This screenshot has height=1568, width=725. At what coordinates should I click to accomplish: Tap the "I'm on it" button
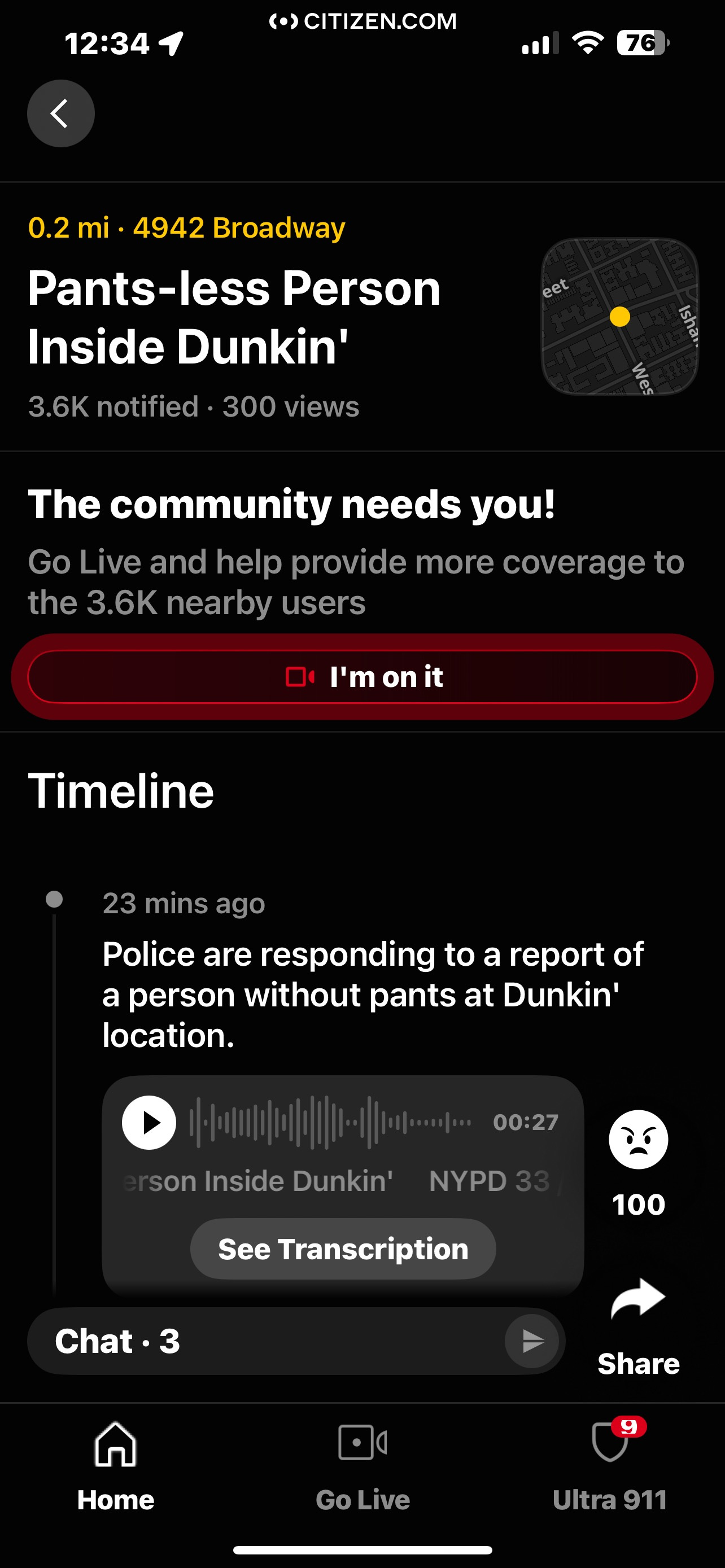click(362, 677)
